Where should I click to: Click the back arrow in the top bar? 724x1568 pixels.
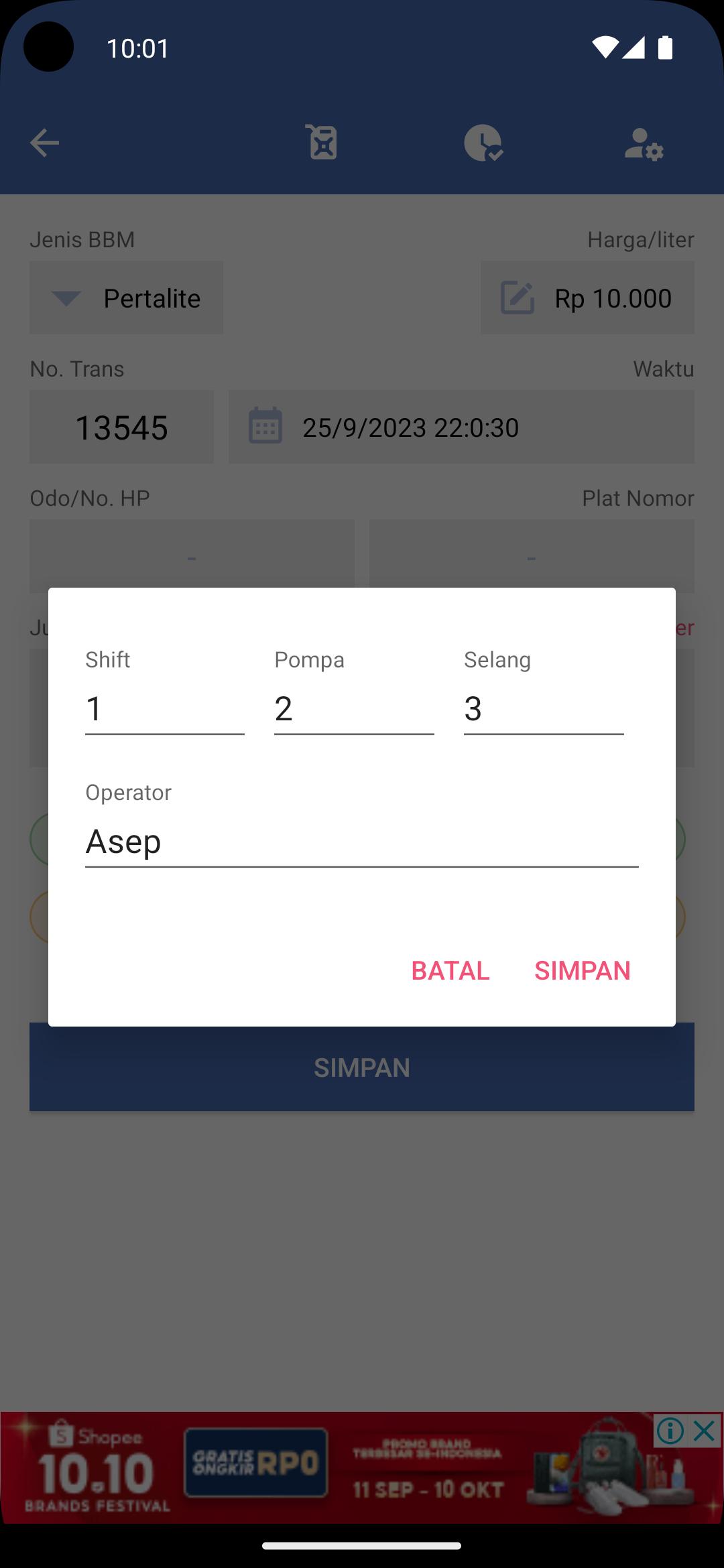[44, 143]
